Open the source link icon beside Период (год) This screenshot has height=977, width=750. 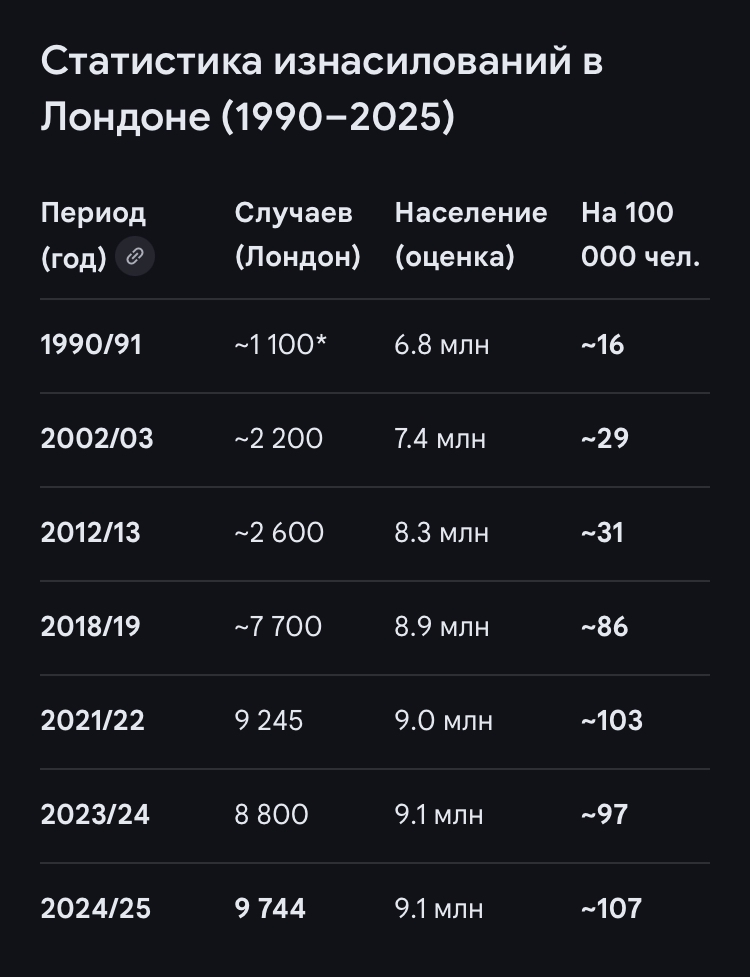[135, 257]
